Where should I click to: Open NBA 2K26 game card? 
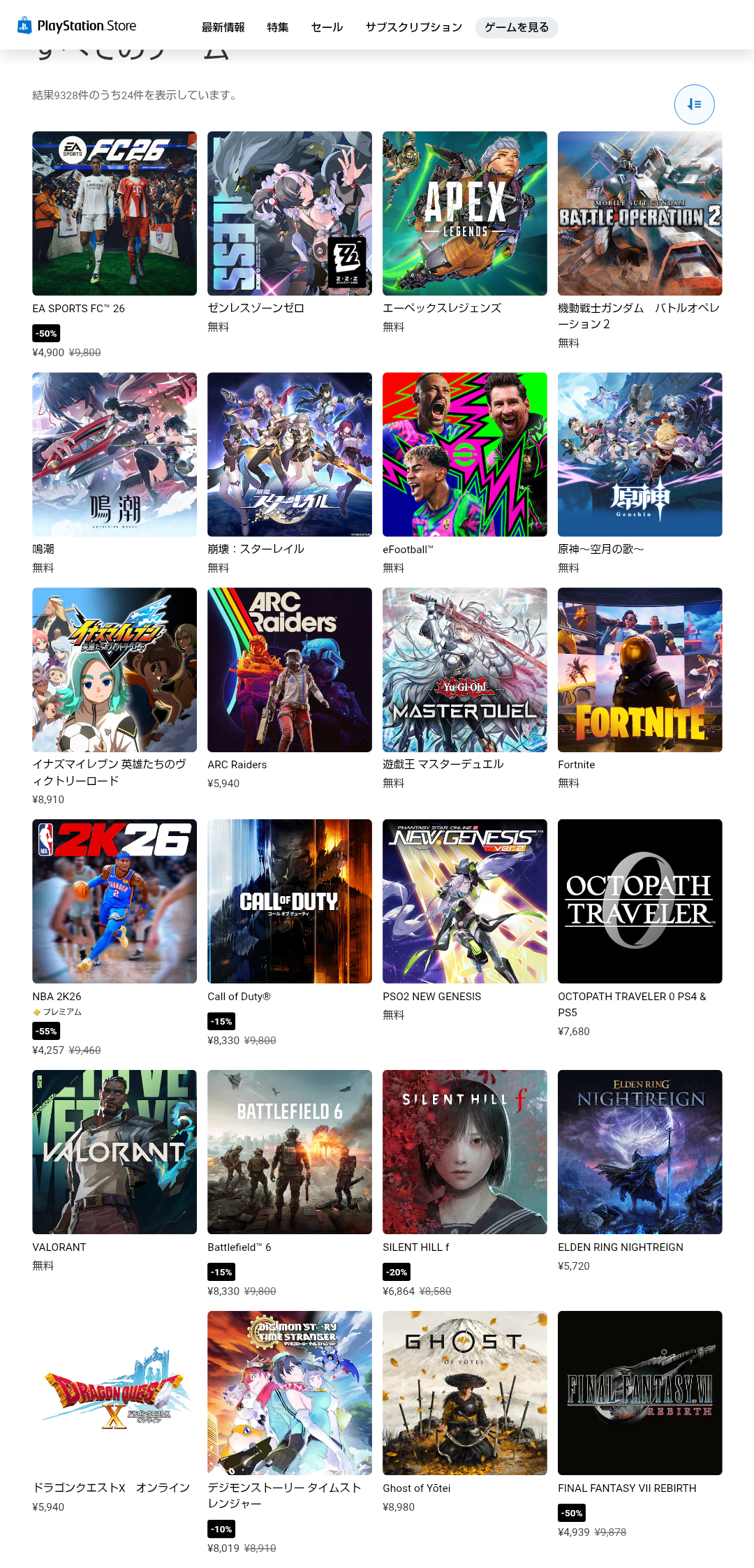pos(114,901)
